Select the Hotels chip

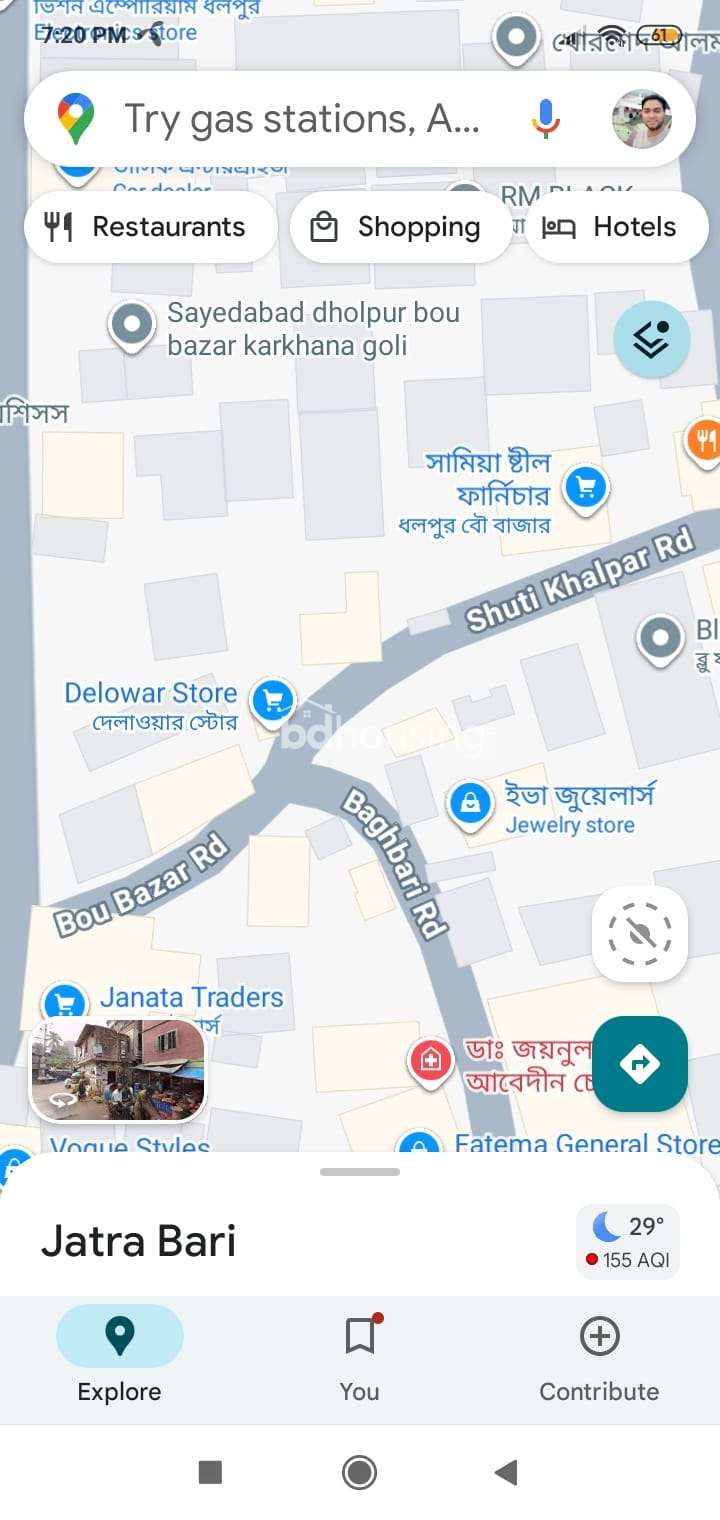pyautogui.click(x=616, y=227)
